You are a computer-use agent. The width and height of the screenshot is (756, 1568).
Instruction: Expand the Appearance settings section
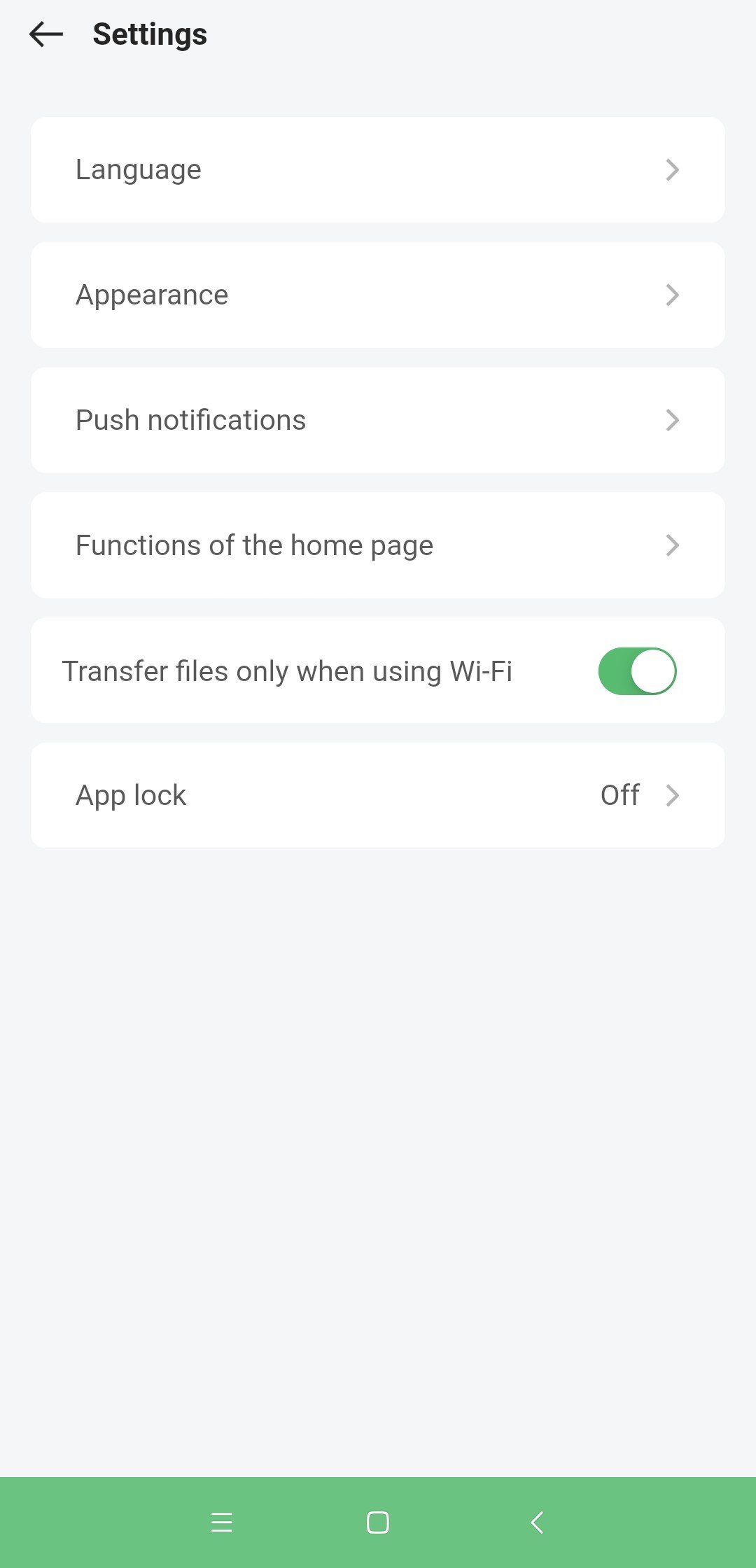click(x=378, y=295)
